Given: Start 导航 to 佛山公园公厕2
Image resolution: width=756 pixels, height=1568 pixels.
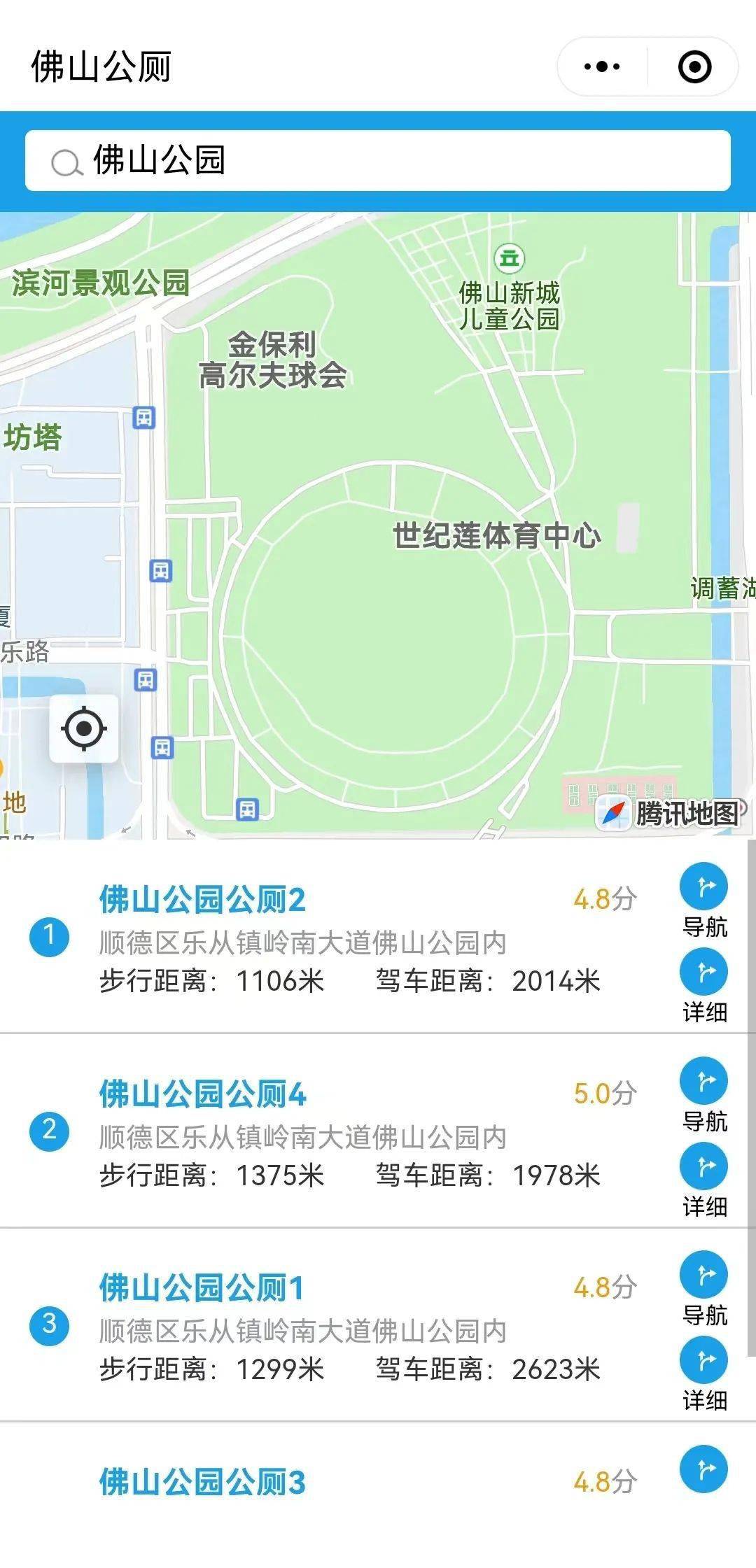Looking at the screenshot, I should point(704,887).
